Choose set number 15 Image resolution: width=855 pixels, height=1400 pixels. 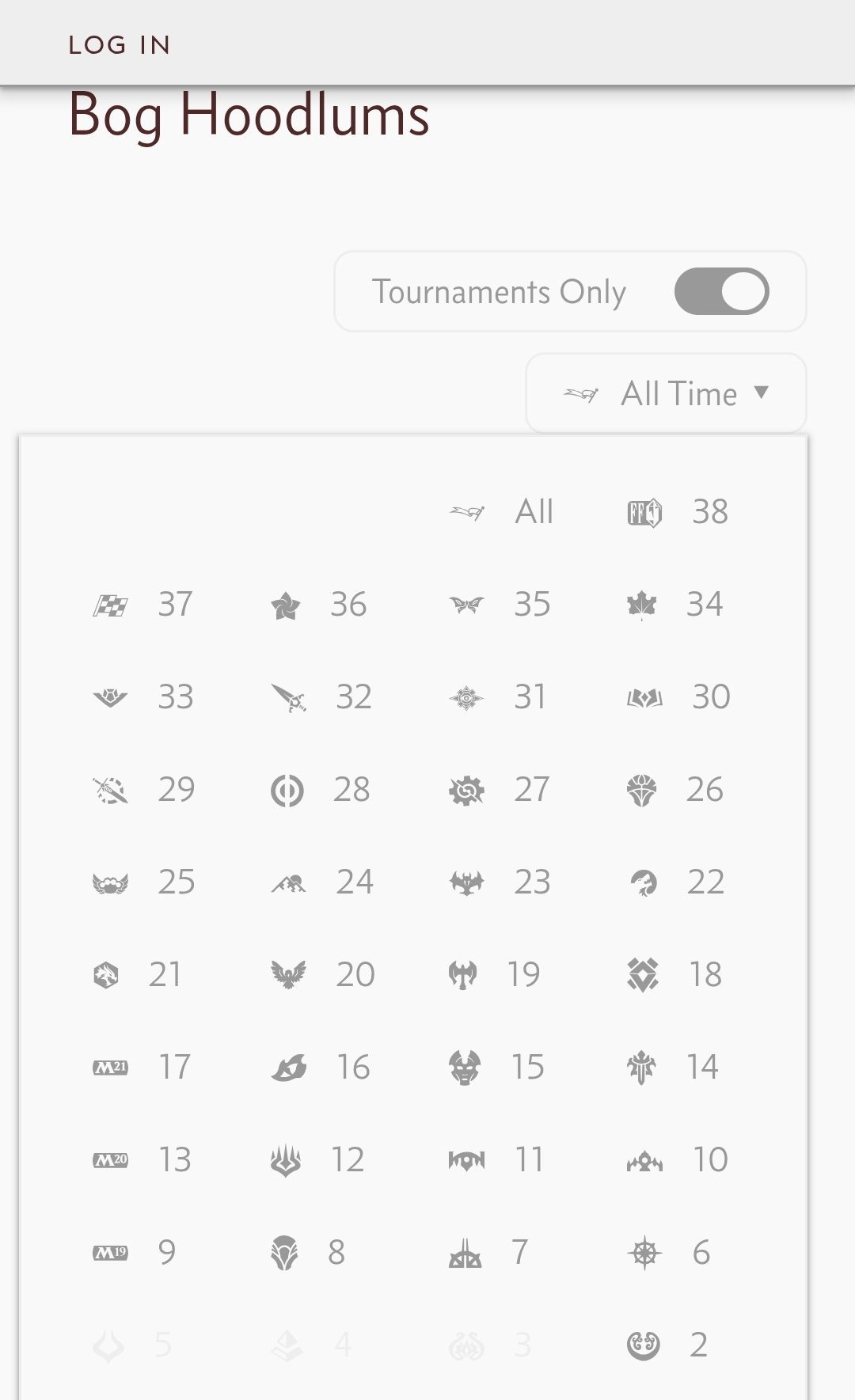click(497, 1067)
